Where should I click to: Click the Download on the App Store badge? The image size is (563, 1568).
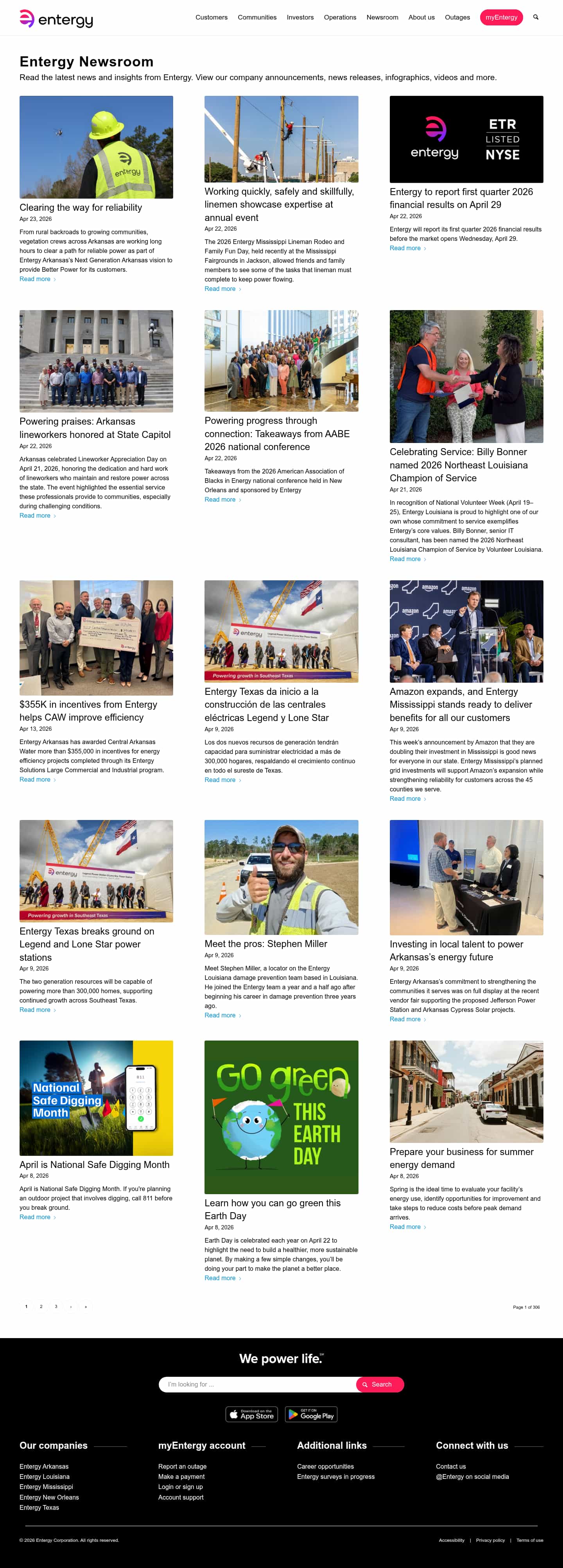click(x=251, y=1414)
